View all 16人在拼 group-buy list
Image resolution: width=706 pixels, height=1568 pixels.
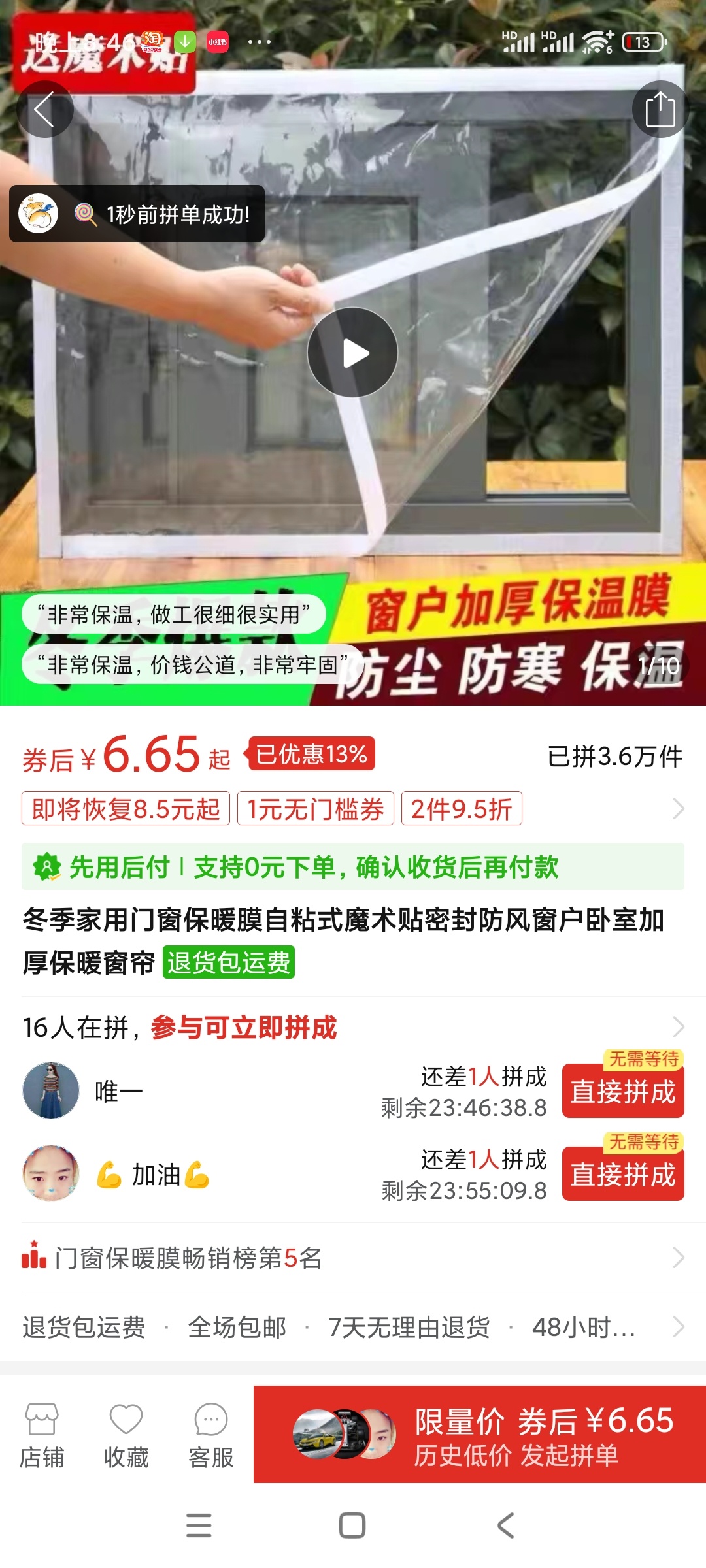[x=353, y=1027]
